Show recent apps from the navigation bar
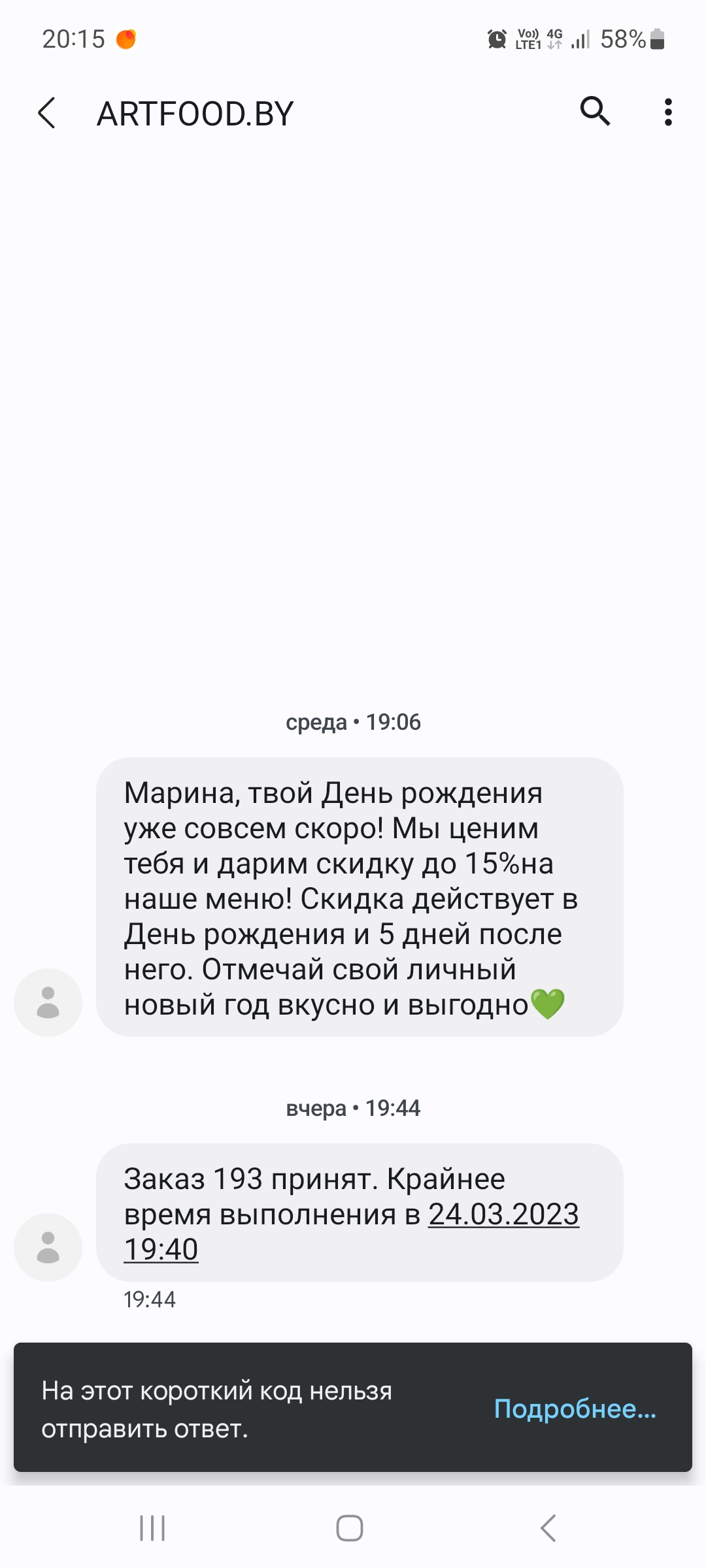 [x=152, y=1528]
